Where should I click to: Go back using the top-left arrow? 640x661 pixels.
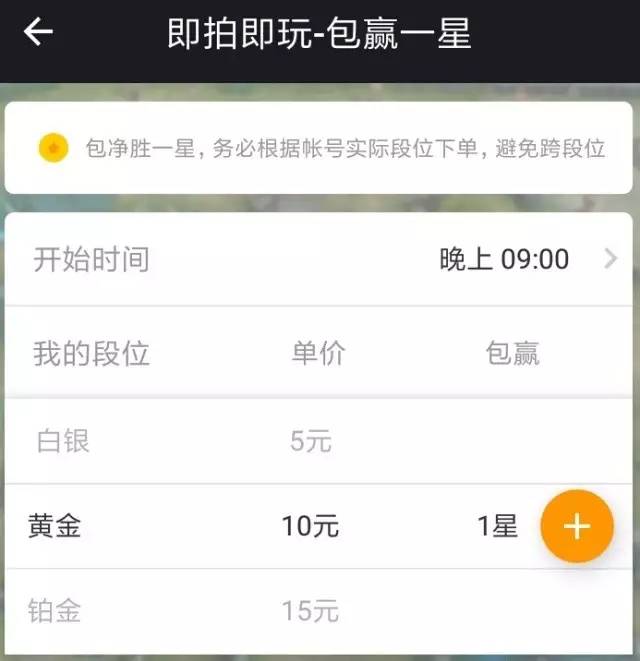click(x=38, y=32)
